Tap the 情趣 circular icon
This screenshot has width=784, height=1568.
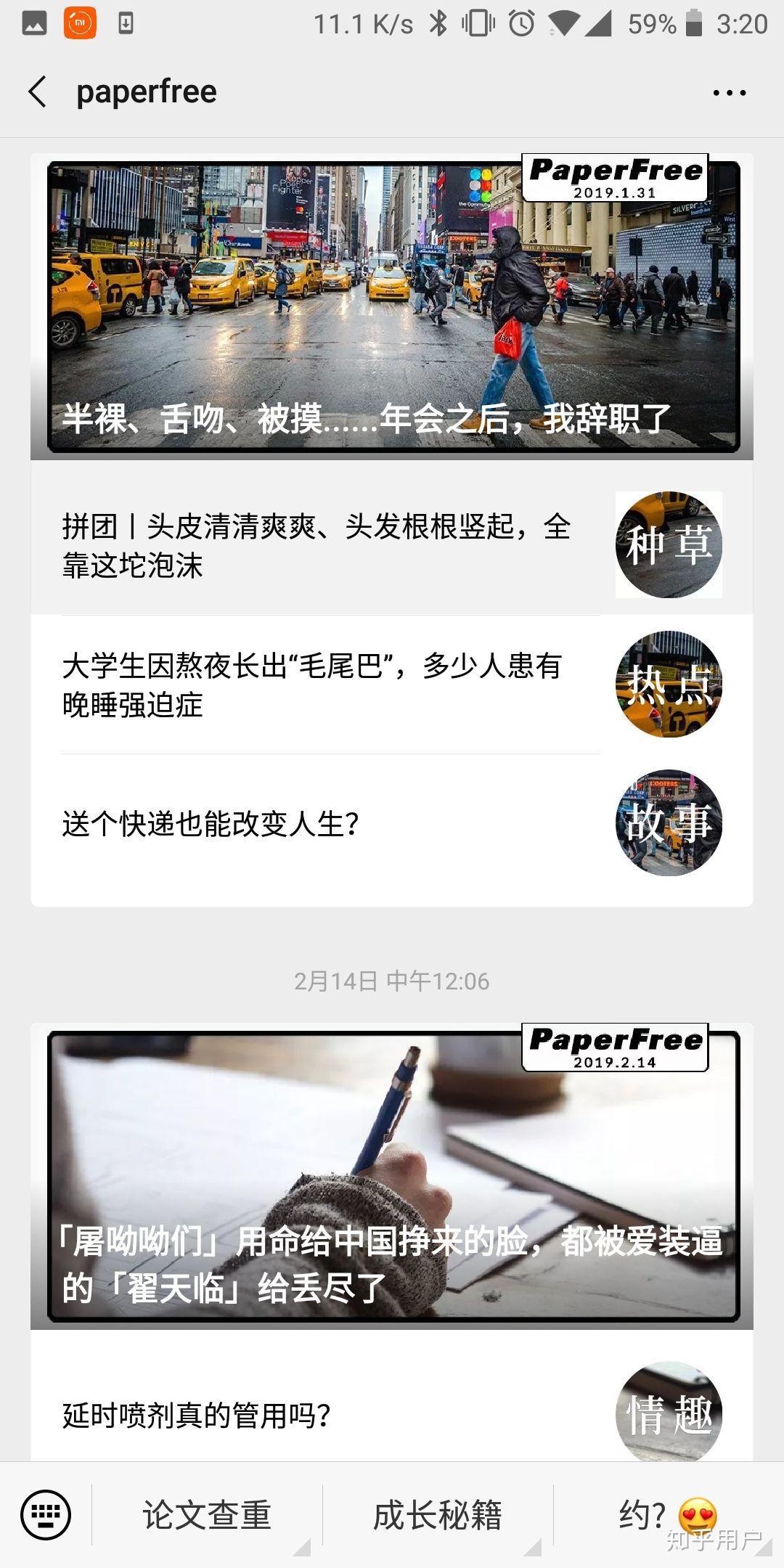click(669, 1411)
